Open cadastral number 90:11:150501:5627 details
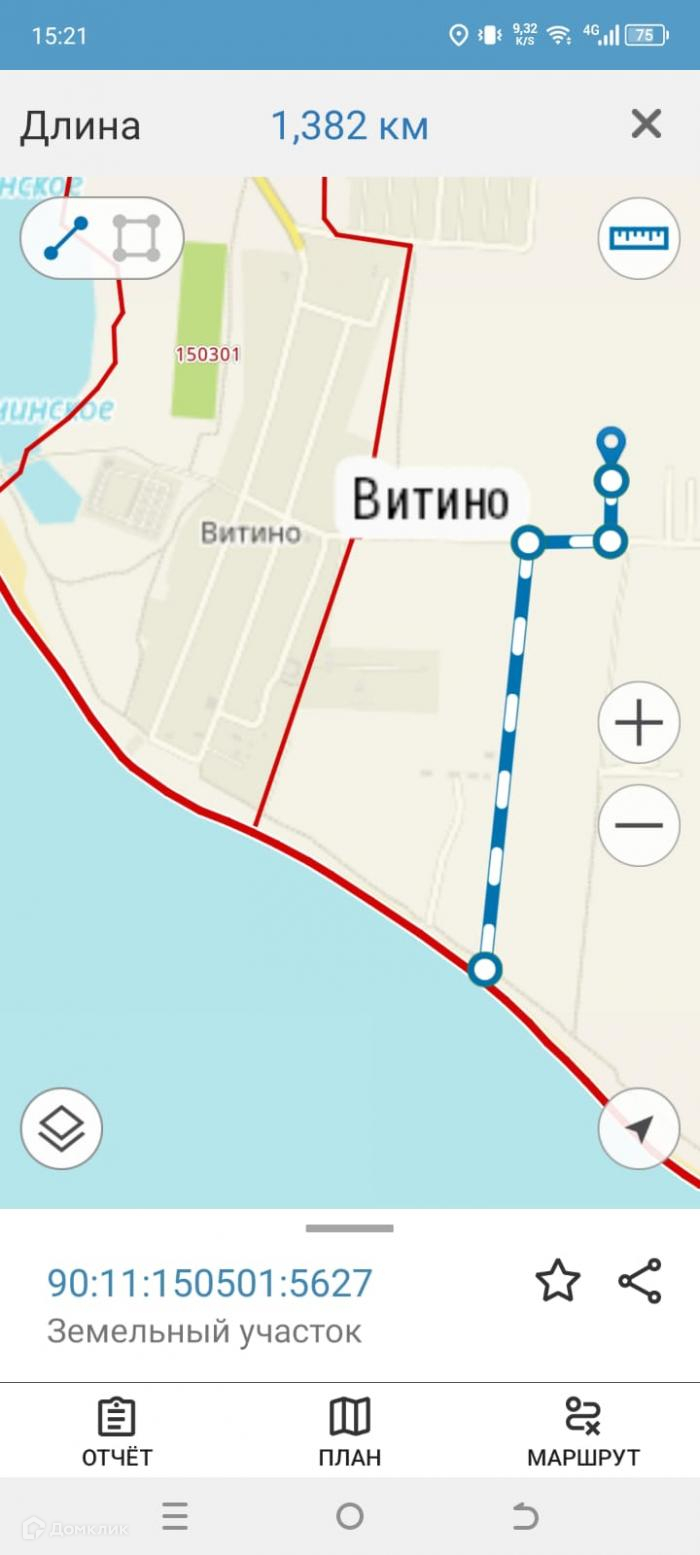This screenshot has width=700, height=1555. pos(210,1283)
